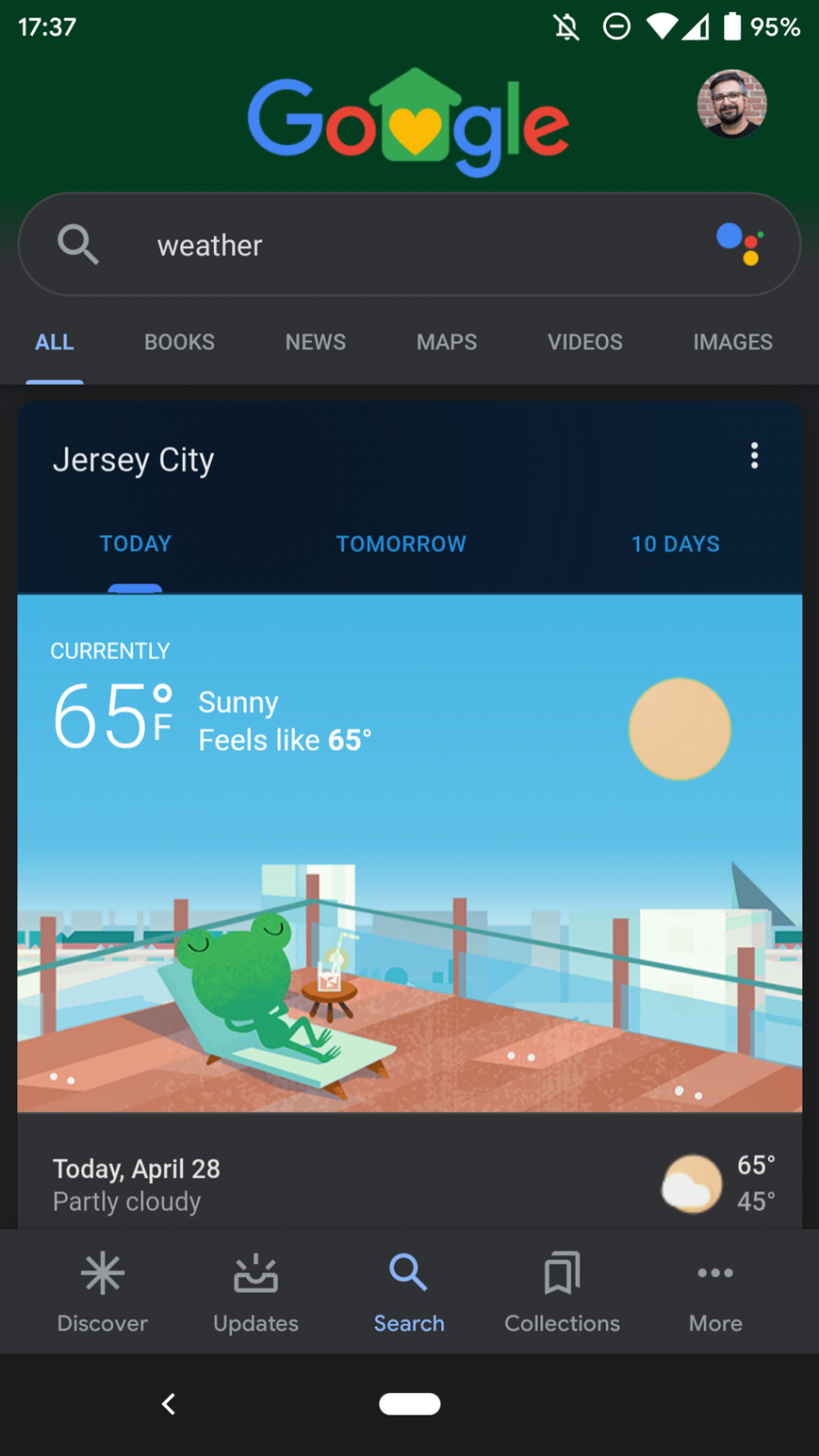819x1456 pixels.
Task: Tap the Google doodle logo
Action: [x=409, y=123]
